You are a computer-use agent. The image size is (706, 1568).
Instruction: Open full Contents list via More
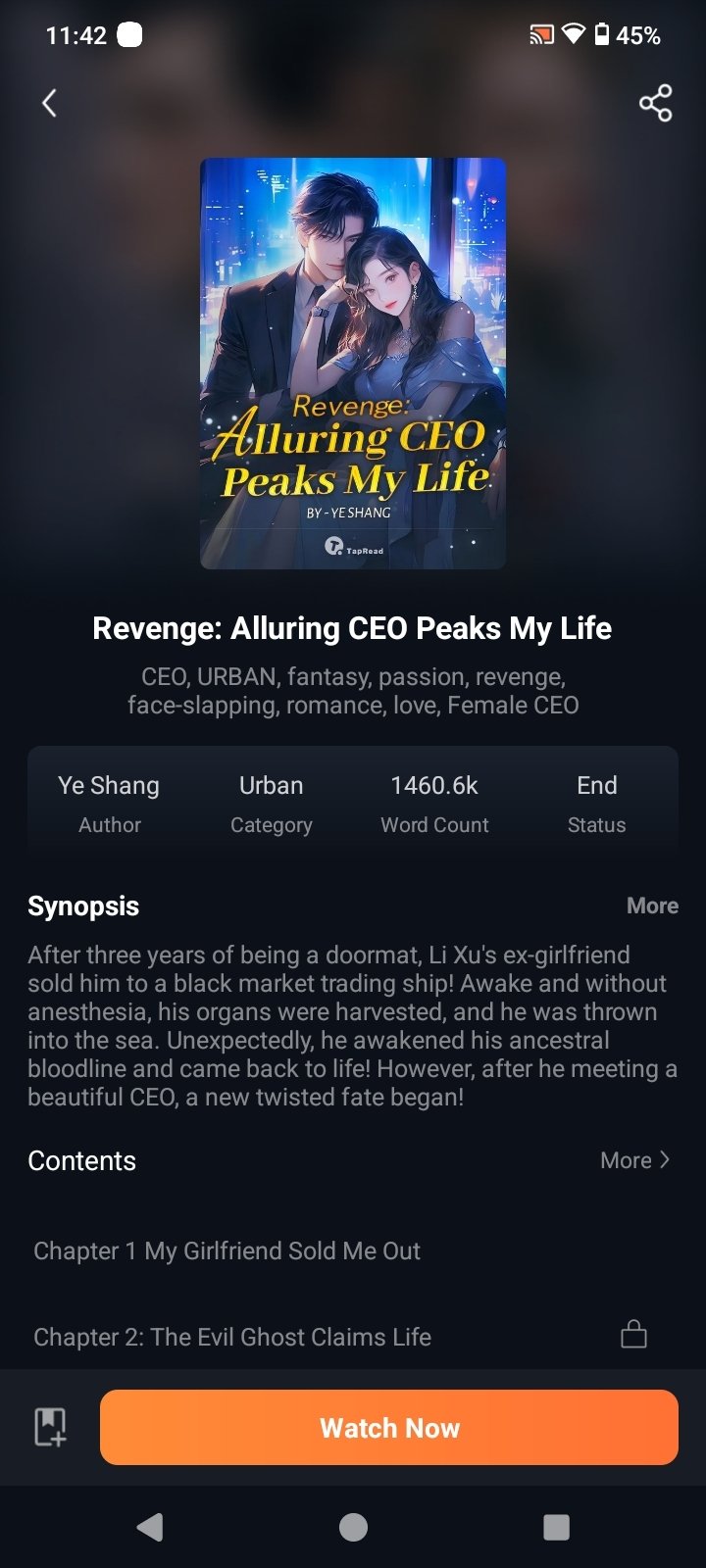[634, 1160]
